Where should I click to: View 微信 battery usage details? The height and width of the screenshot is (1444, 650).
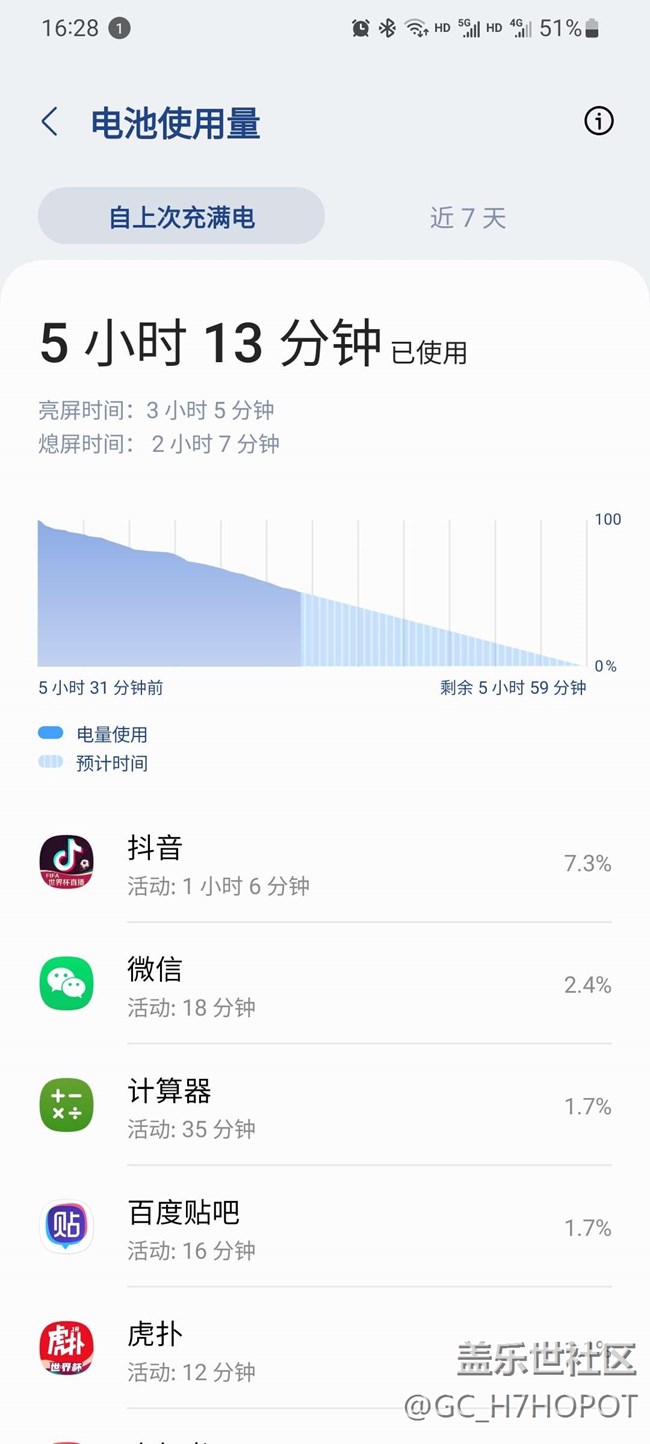pos(325,985)
